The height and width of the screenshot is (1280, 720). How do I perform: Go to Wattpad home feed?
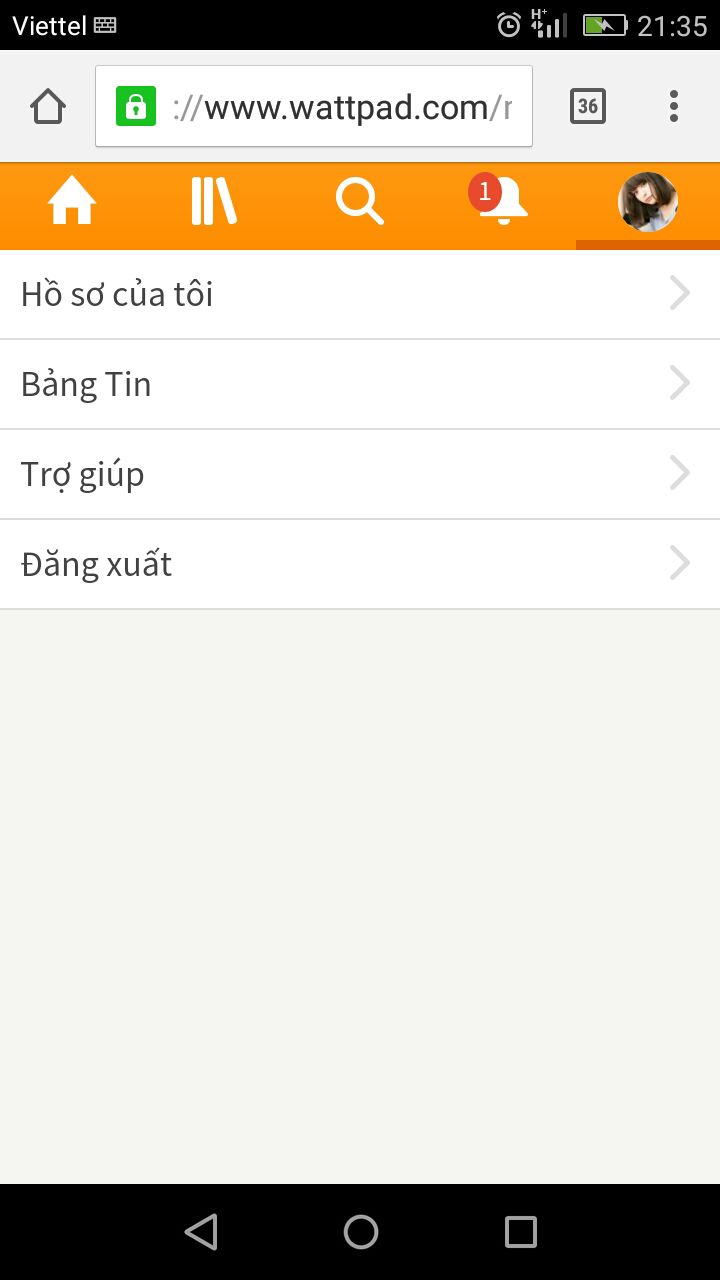coord(72,203)
